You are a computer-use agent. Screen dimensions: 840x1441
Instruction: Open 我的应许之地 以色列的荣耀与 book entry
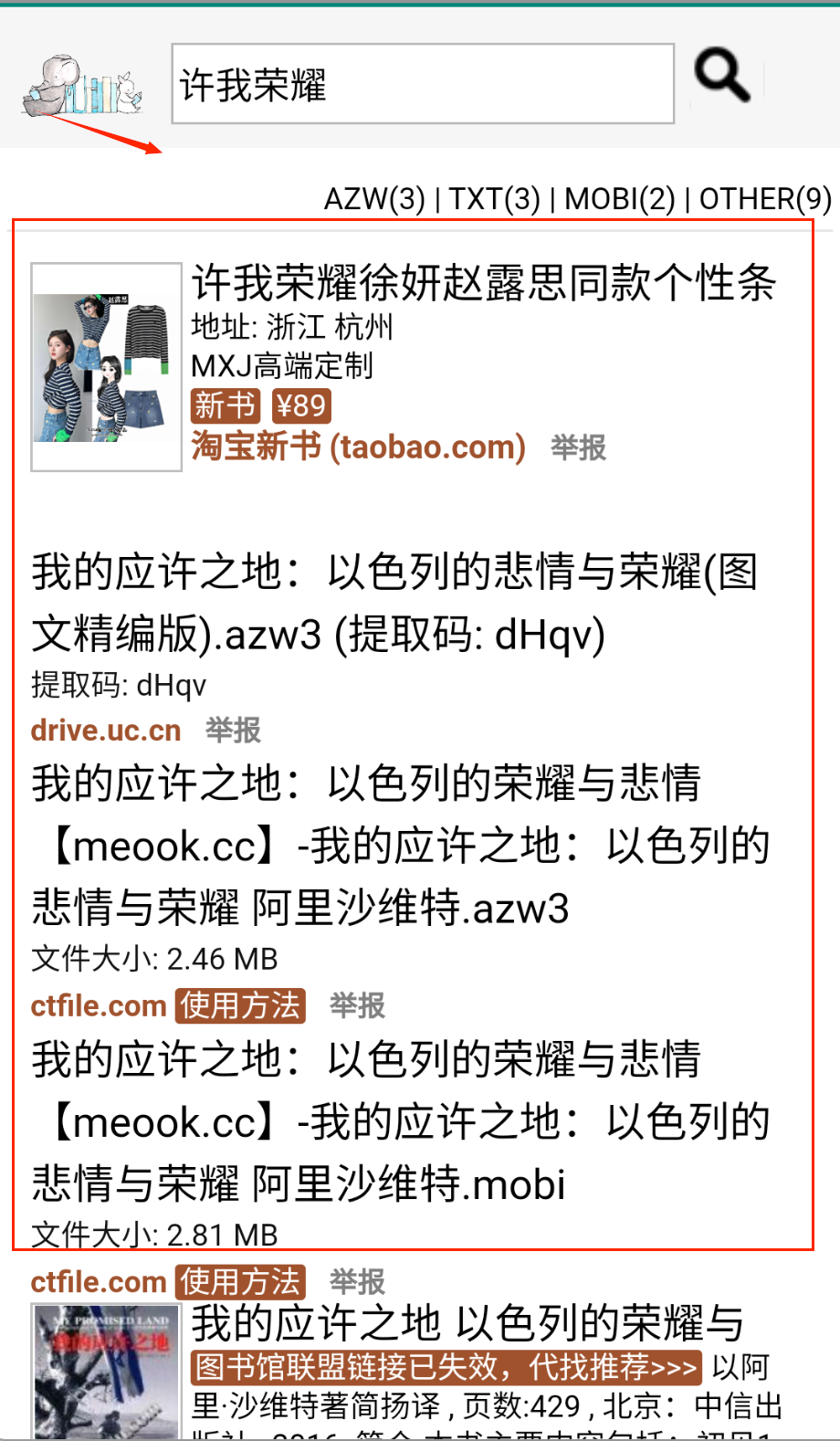(x=467, y=1323)
